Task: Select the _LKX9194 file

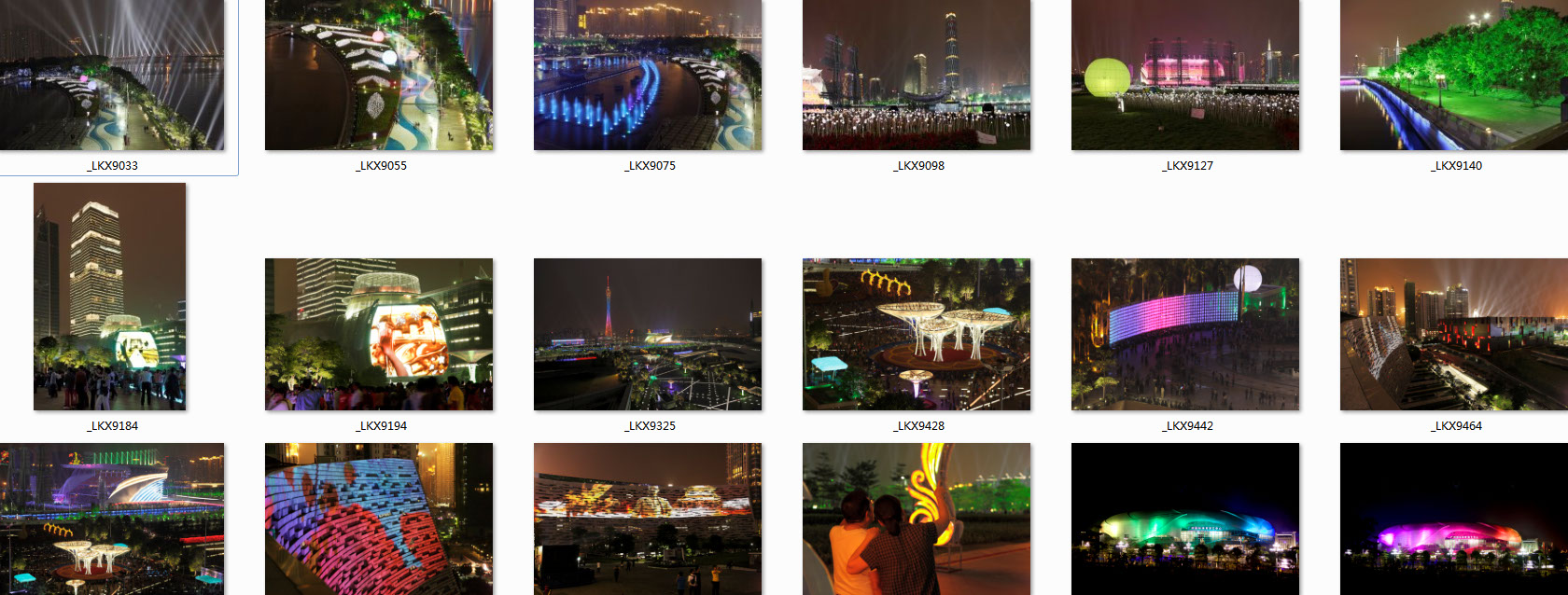Action: (379, 334)
